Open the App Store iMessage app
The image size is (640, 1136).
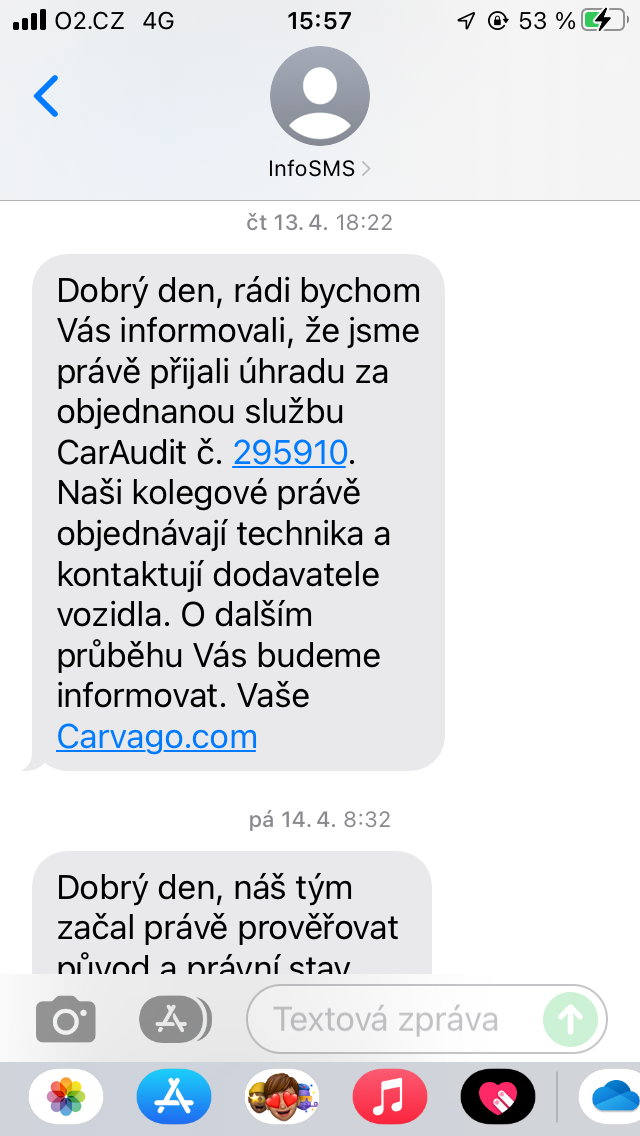coord(174,1097)
